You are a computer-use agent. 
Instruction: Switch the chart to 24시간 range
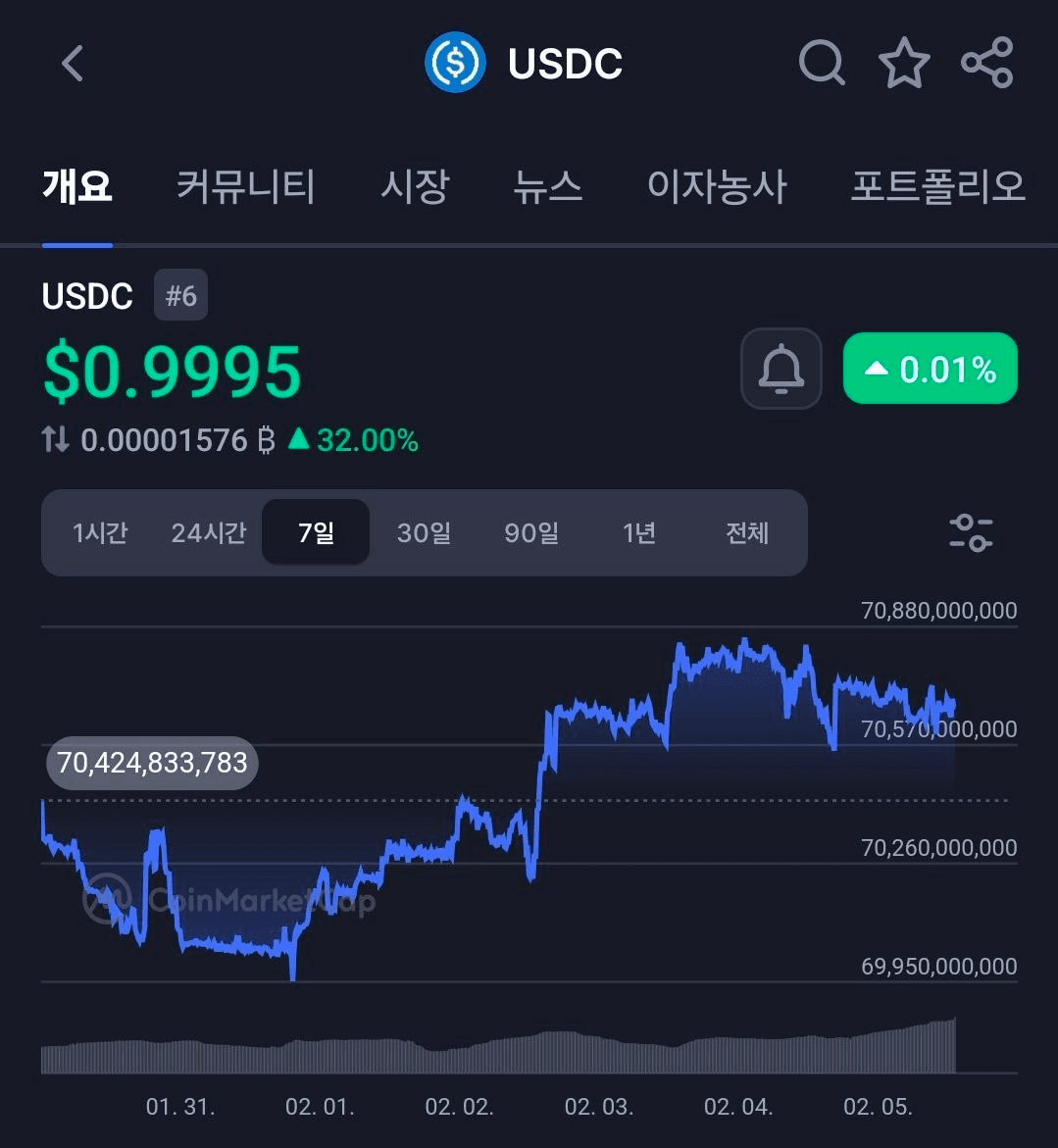point(207,532)
